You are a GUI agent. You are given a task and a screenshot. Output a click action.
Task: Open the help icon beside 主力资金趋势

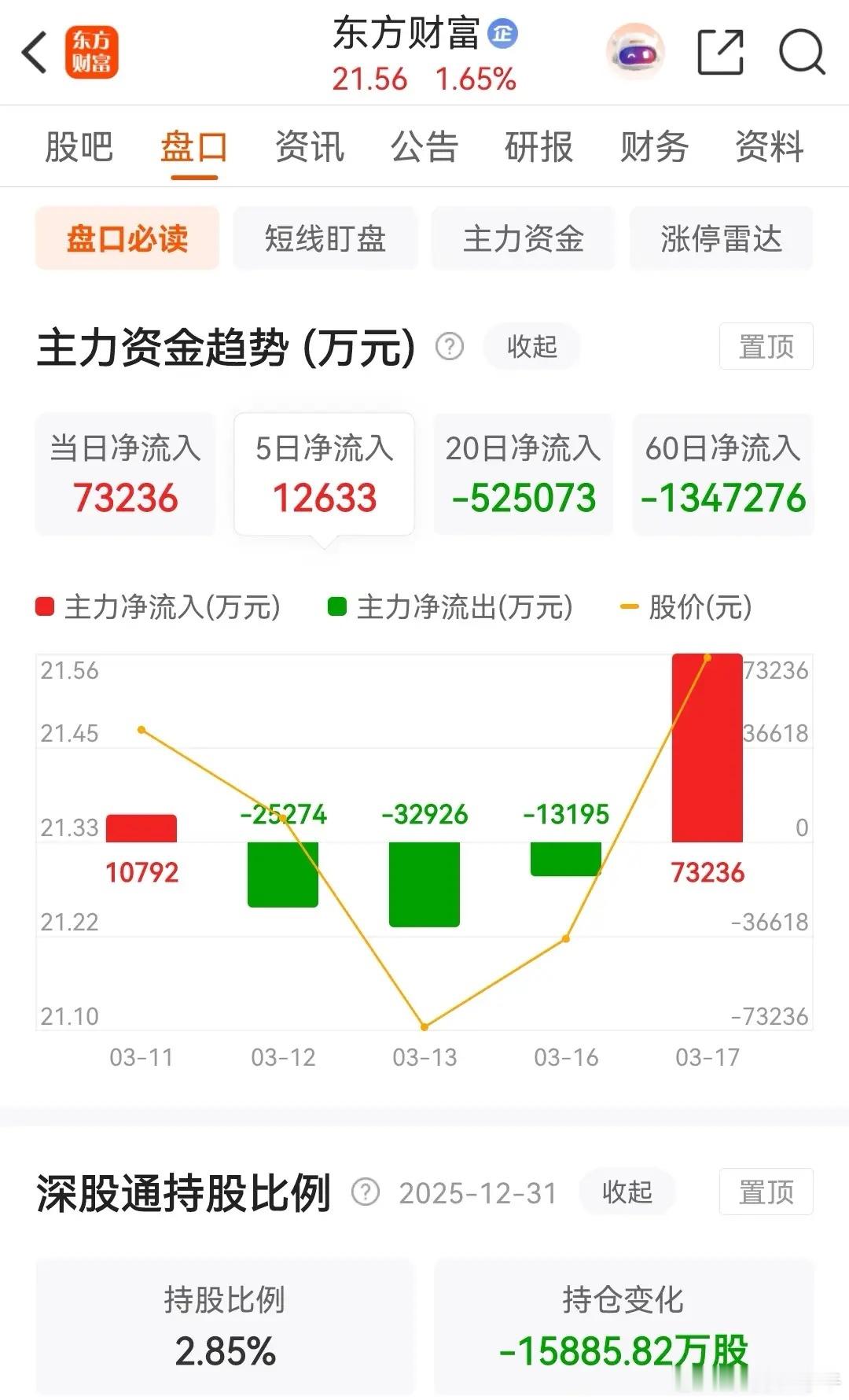pos(449,346)
